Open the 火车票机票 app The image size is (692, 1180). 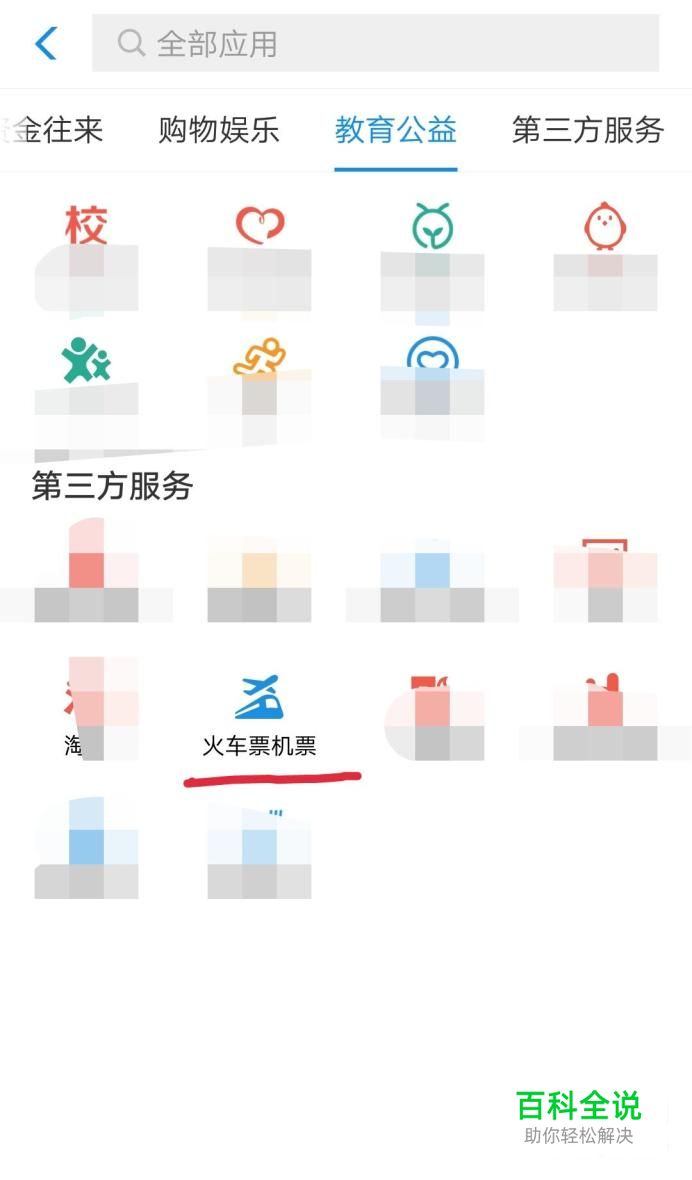click(259, 714)
